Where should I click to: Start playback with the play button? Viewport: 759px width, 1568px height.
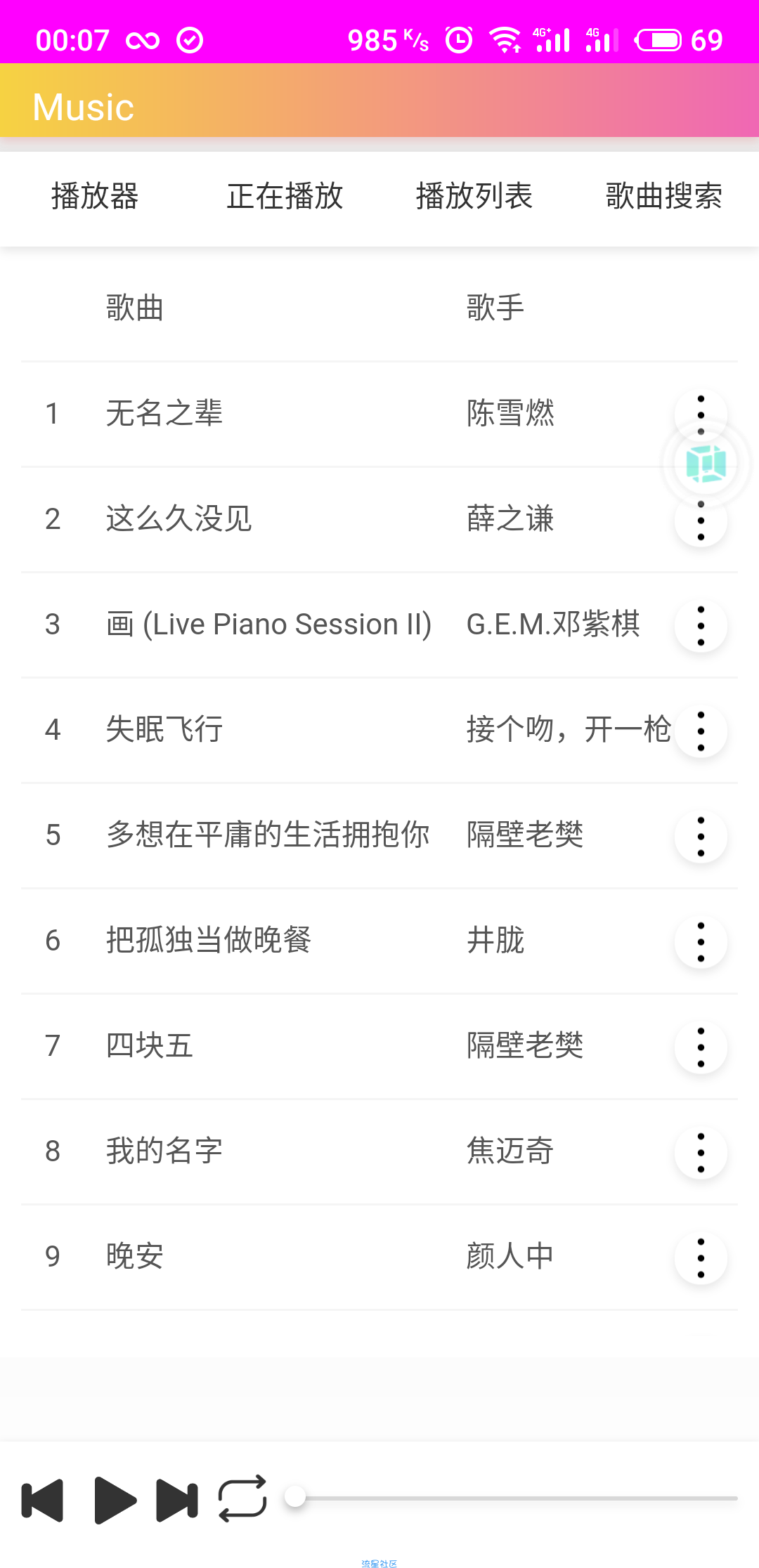[115, 1501]
